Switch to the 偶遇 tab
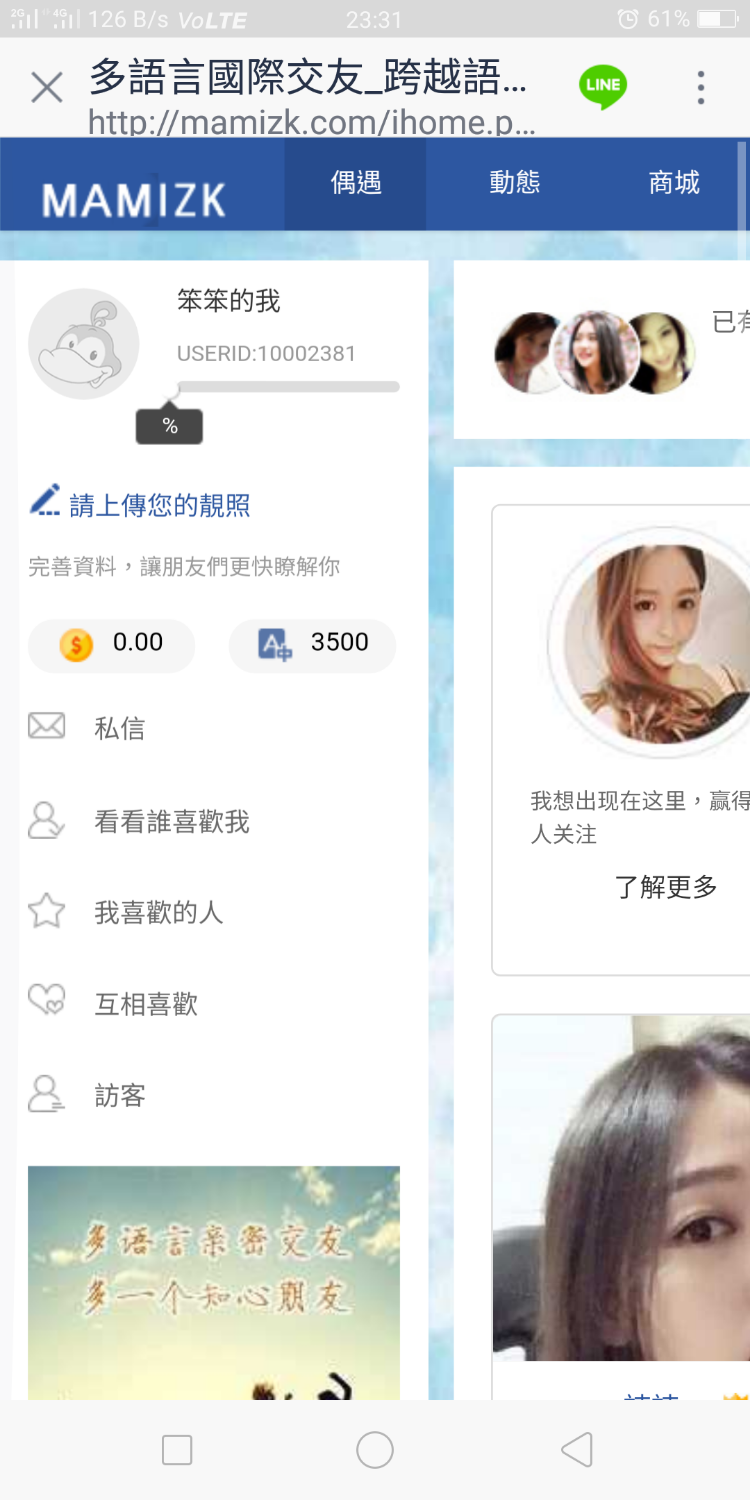Image resolution: width=750 pixels, height=1500 pixels. (x=356, y=183)
